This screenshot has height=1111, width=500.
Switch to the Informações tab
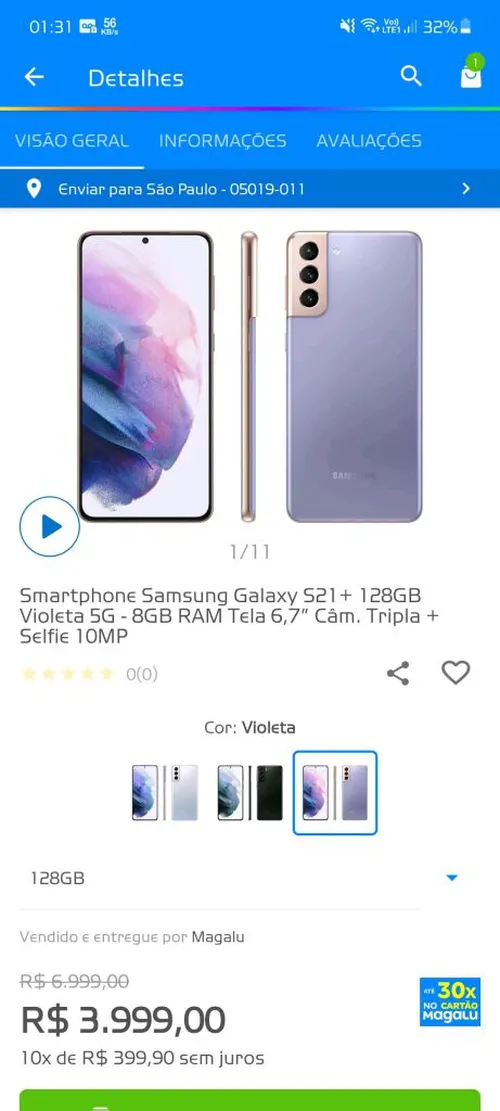tap(222, 140)
